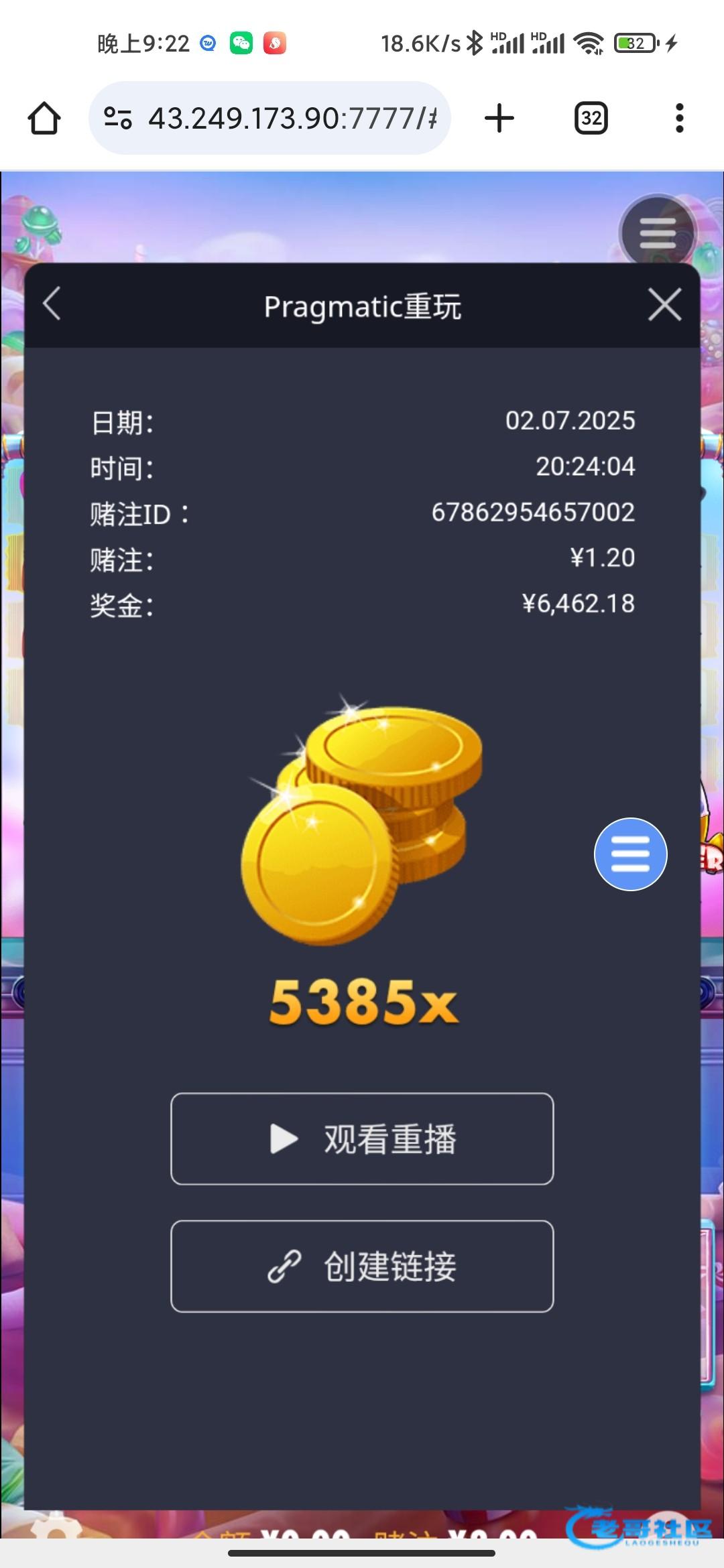724x1568 pixels.
Task: Go back from the Pragmatic重玩 dialog
Action: click(52, 304)
